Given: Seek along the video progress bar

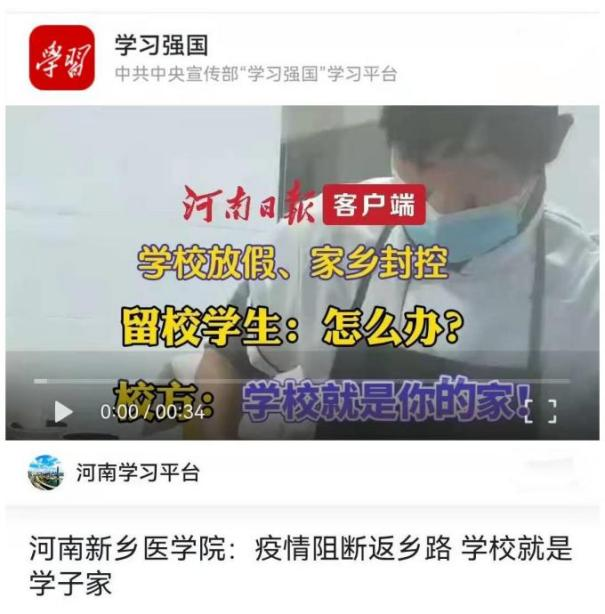Looking at the screenshot, I should tap(300, 381).
